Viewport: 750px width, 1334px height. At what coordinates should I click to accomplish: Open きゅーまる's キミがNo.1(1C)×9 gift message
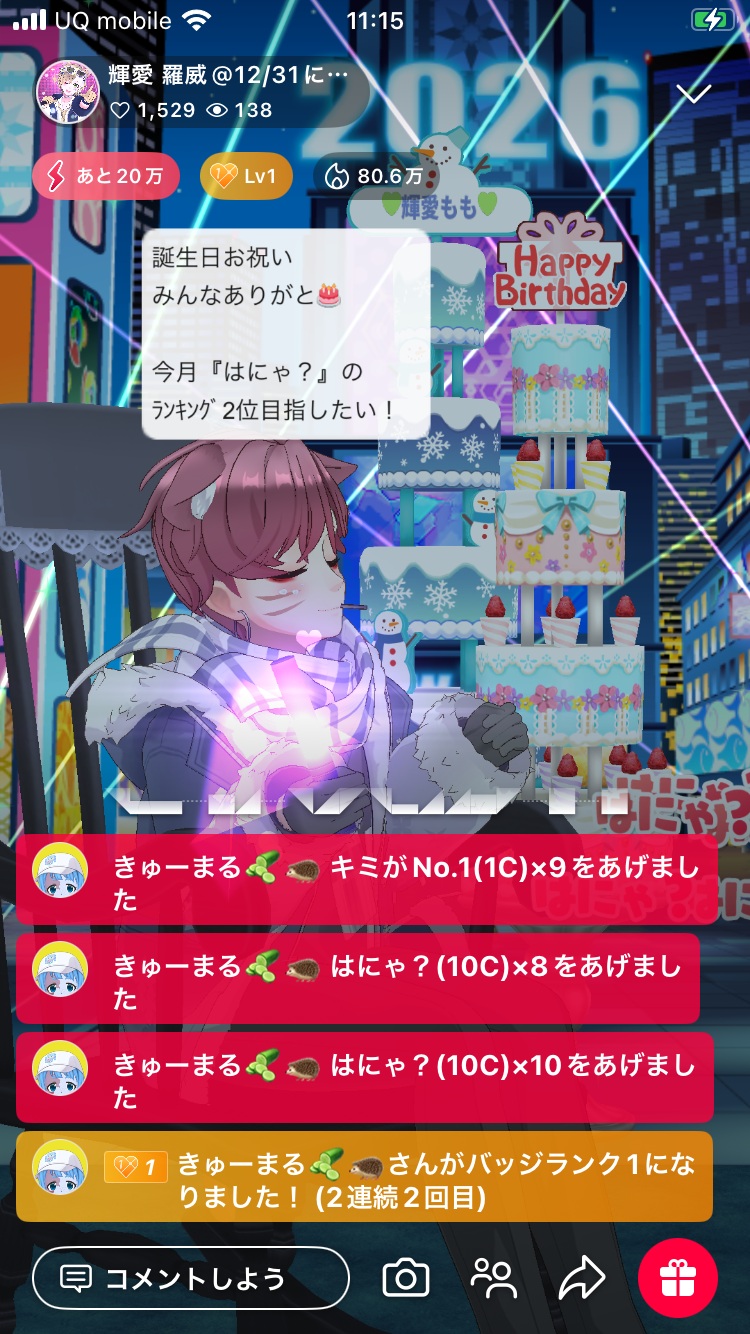point(365,880)
